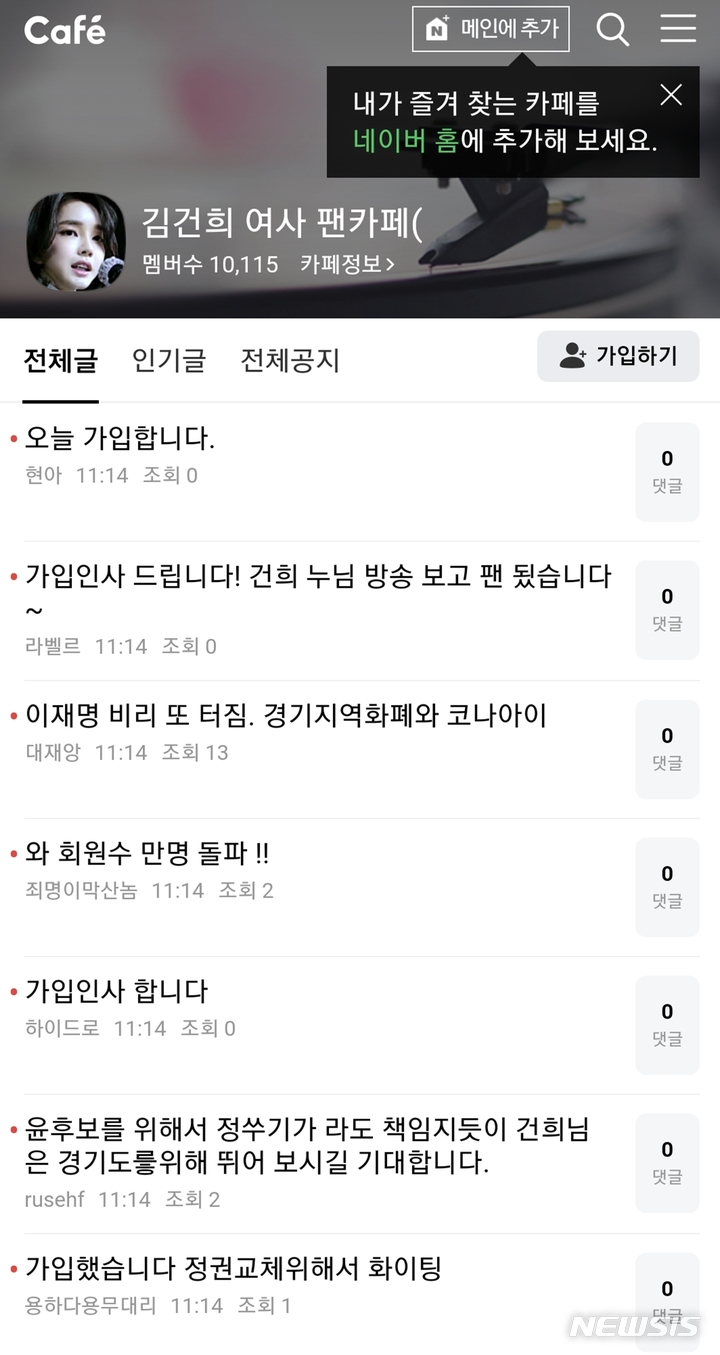Open the 와 회원수 만명 돌파 post
The height and width of the screenshot is (1355, 720).
tap(147, 853)
